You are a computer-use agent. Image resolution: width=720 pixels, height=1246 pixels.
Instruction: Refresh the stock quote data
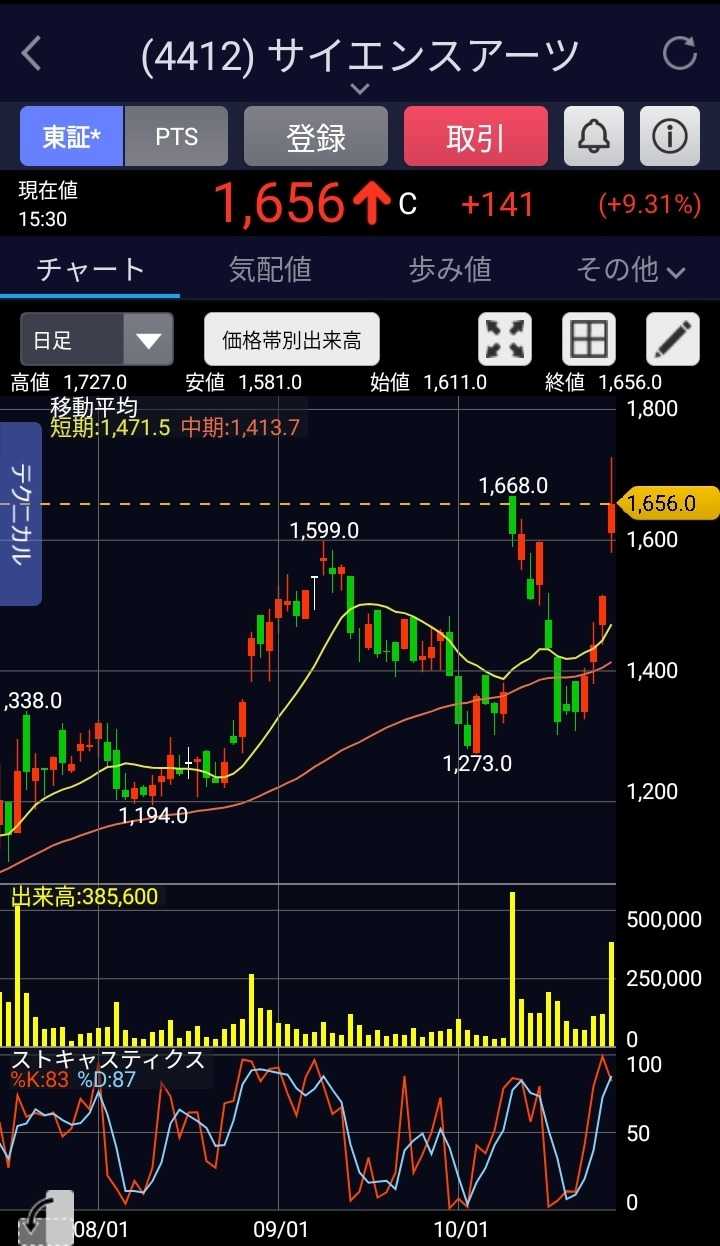(680, 54)
